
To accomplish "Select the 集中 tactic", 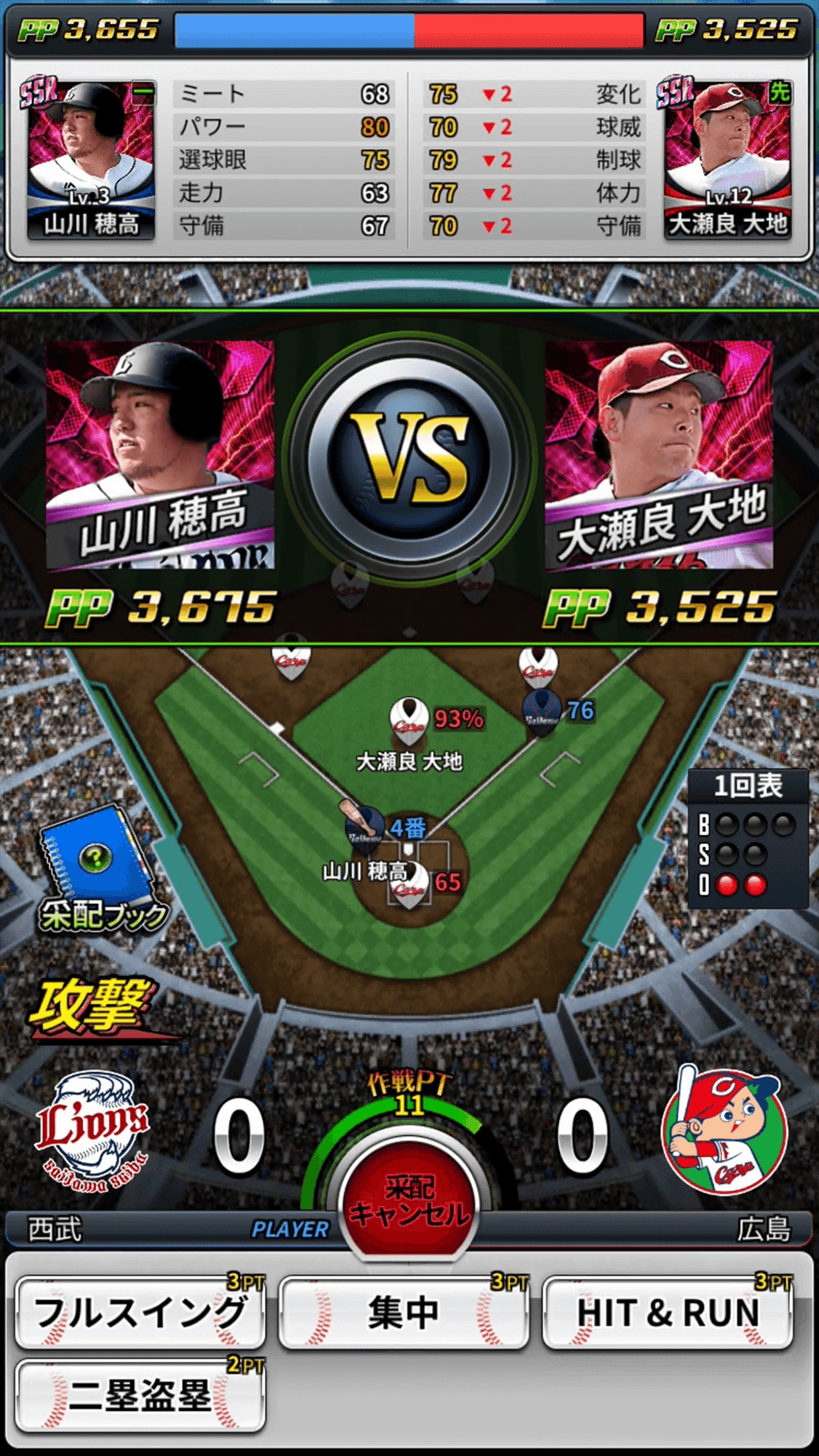I will point(404,1312).
